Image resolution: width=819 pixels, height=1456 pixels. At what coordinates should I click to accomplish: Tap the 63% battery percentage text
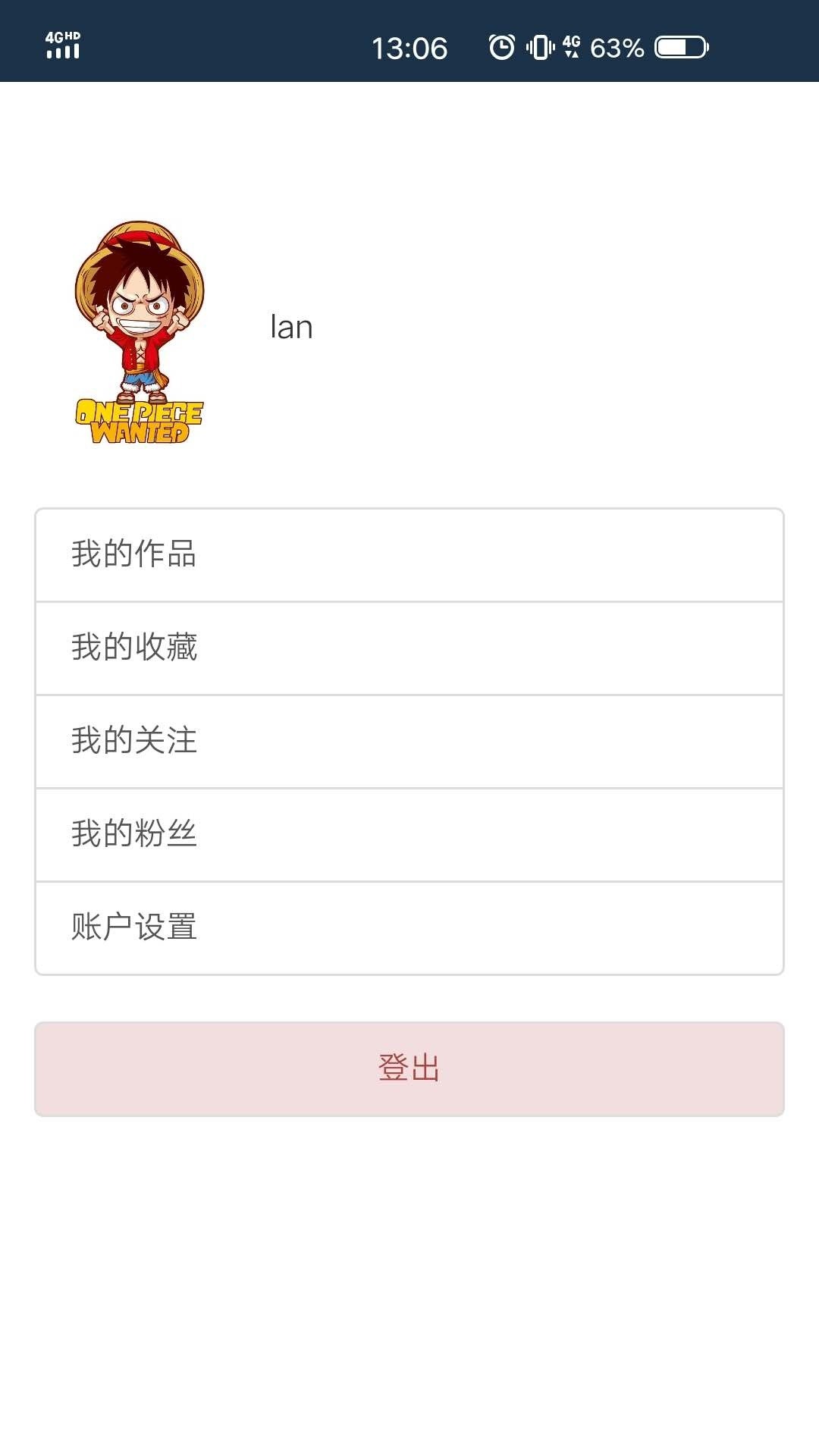pyautogui.click(x=616, y=47)
